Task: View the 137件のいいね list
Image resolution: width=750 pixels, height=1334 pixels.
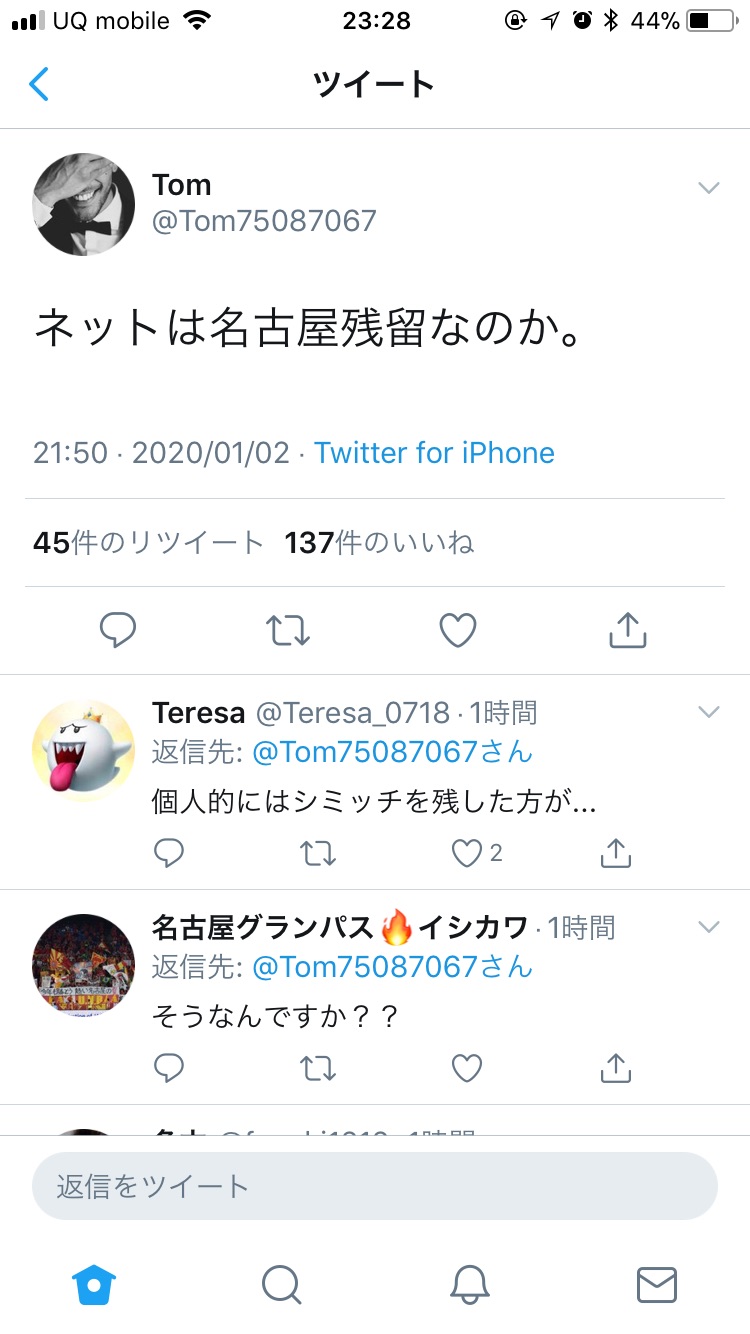Action: (379, 543)
